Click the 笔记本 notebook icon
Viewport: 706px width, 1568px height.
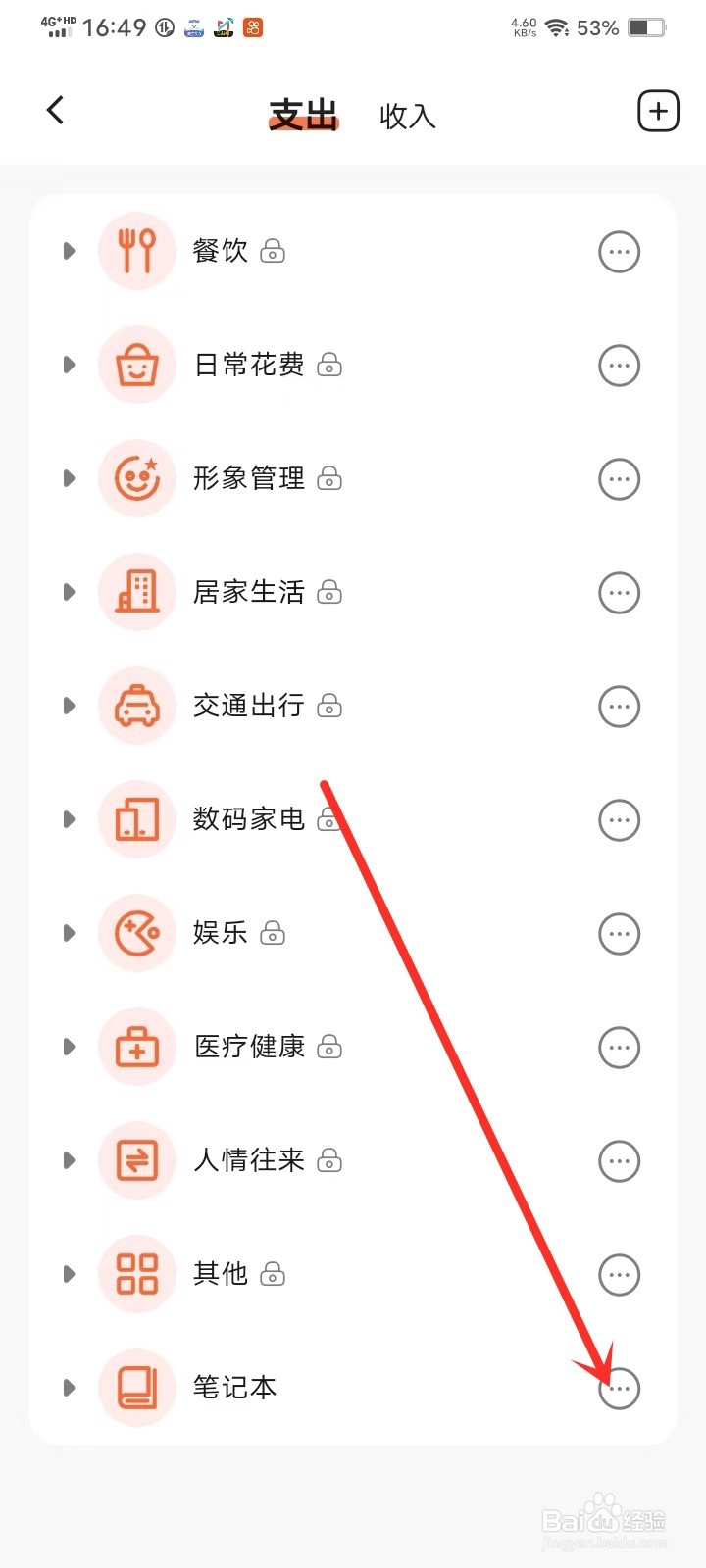pyautogui.click(x=137, y=1387)
